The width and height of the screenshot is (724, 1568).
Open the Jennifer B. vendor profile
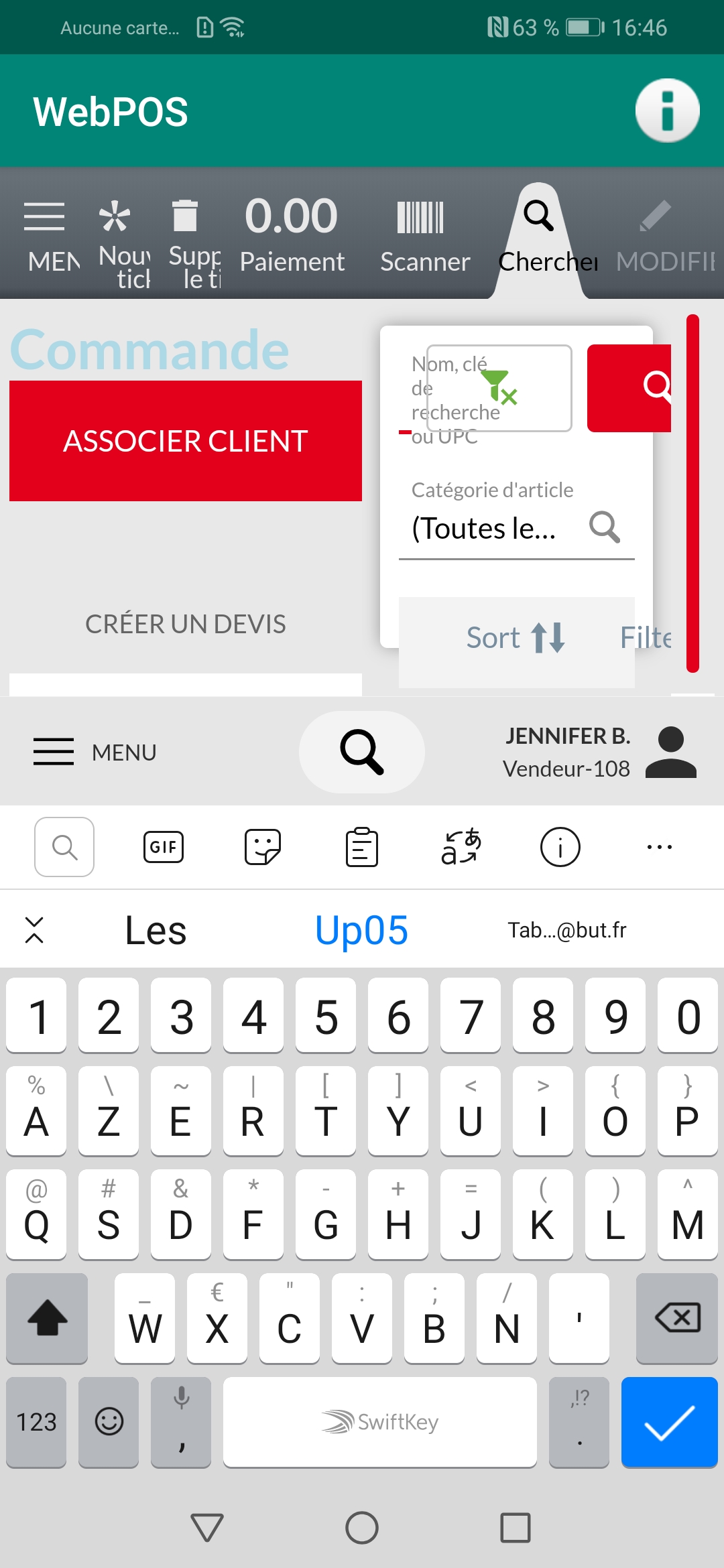[x=599, y=753]
